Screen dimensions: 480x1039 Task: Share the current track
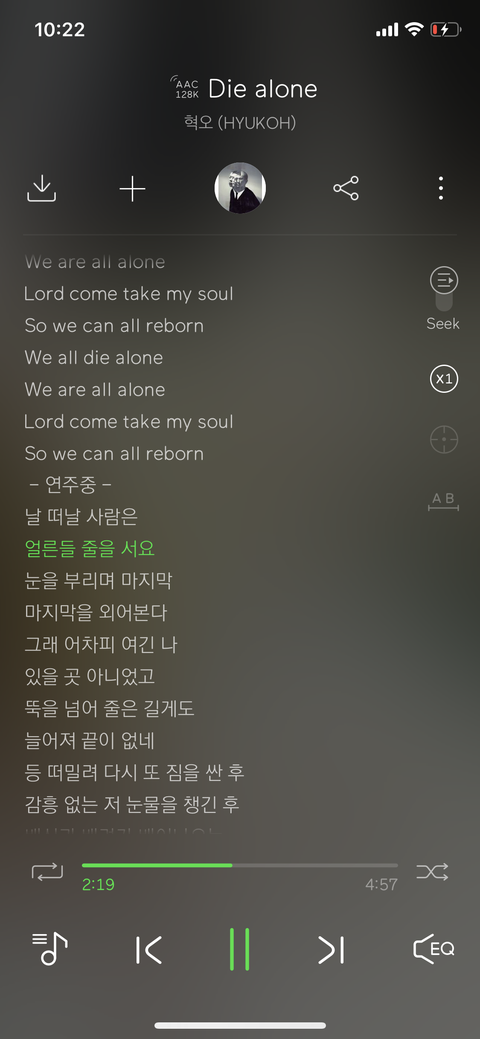(346, 189)
